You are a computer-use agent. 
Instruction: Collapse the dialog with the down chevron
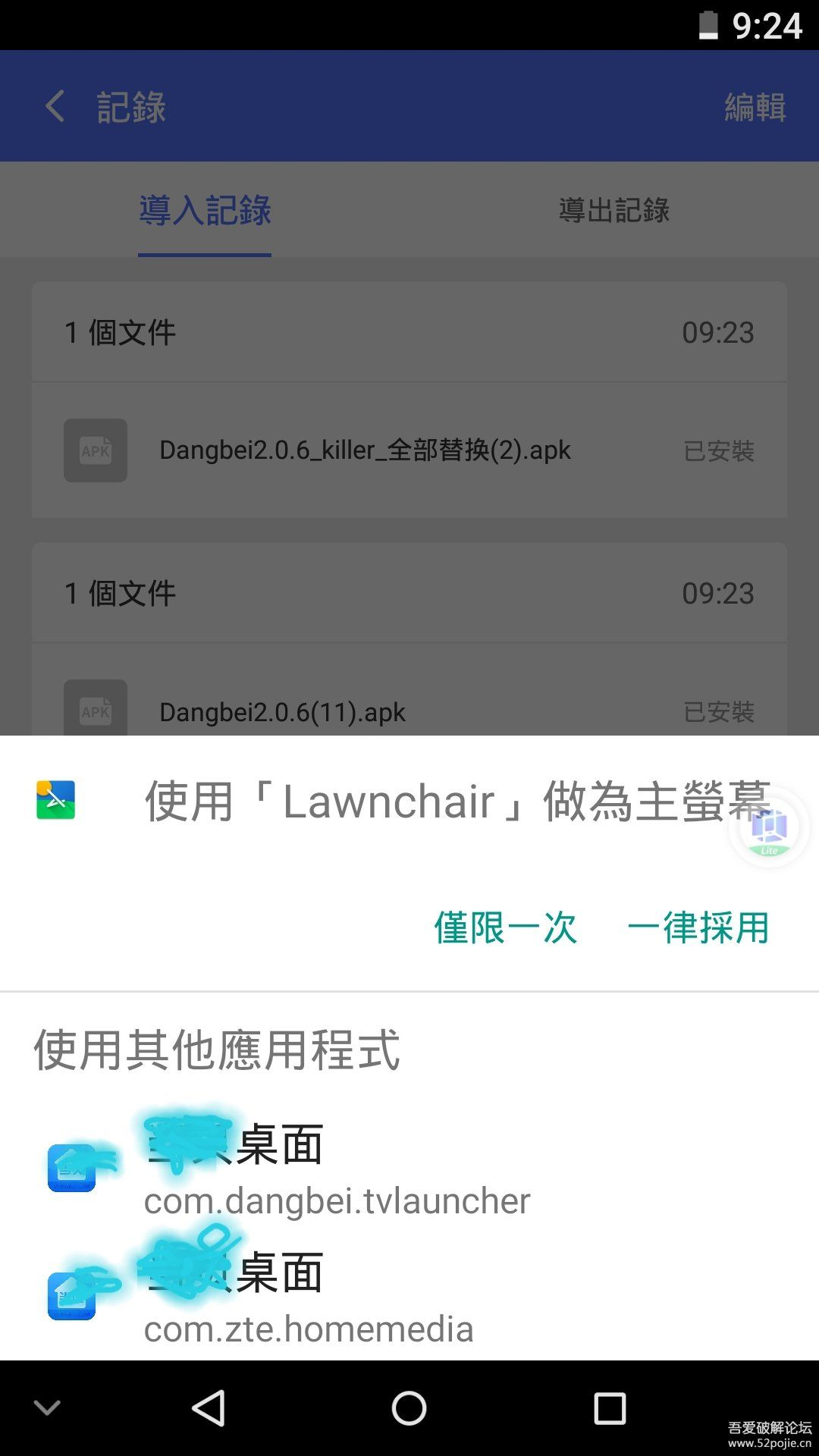[x=47, y=1407]
